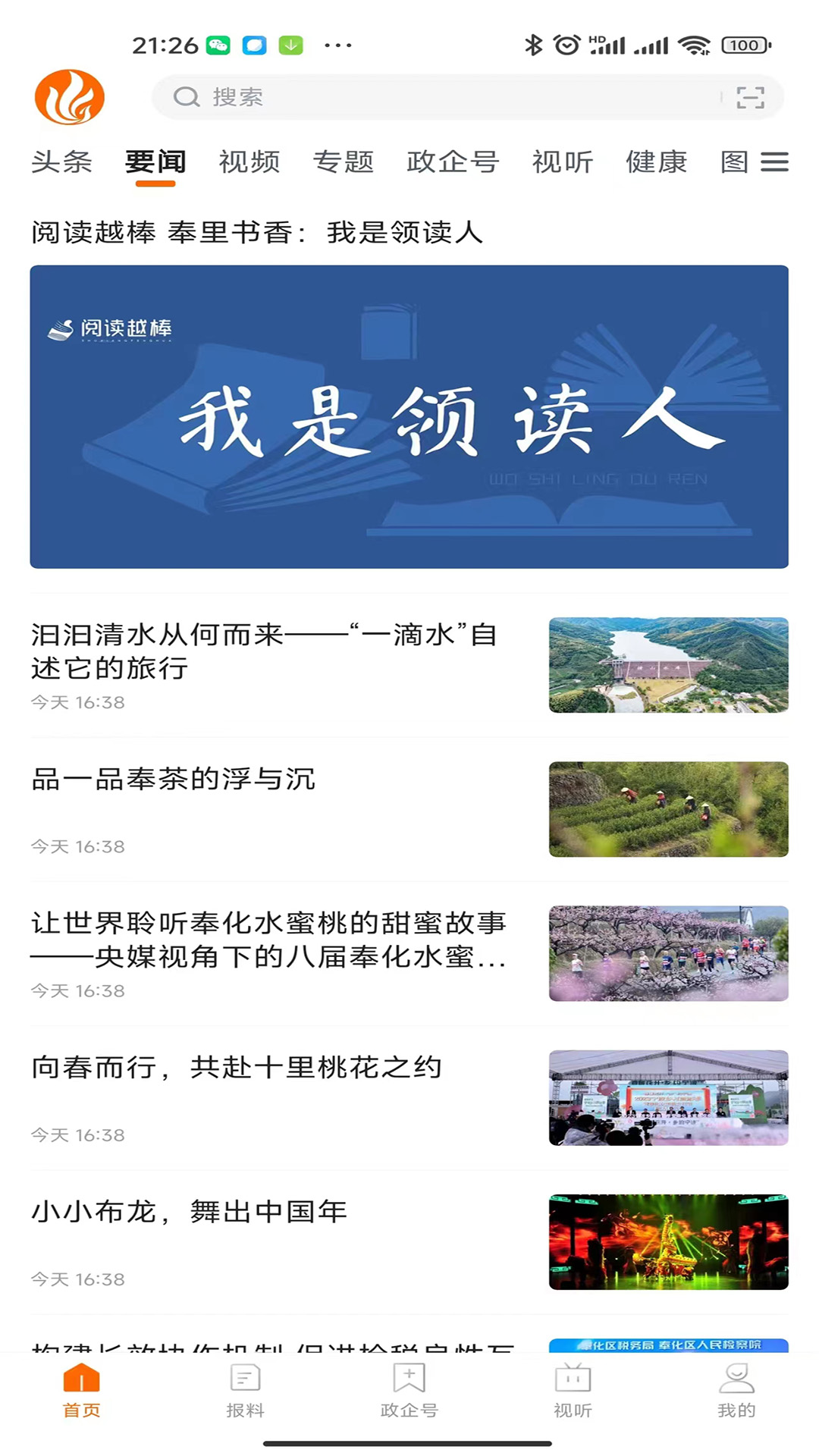Open the channel overflow hamburger menu

775,162
